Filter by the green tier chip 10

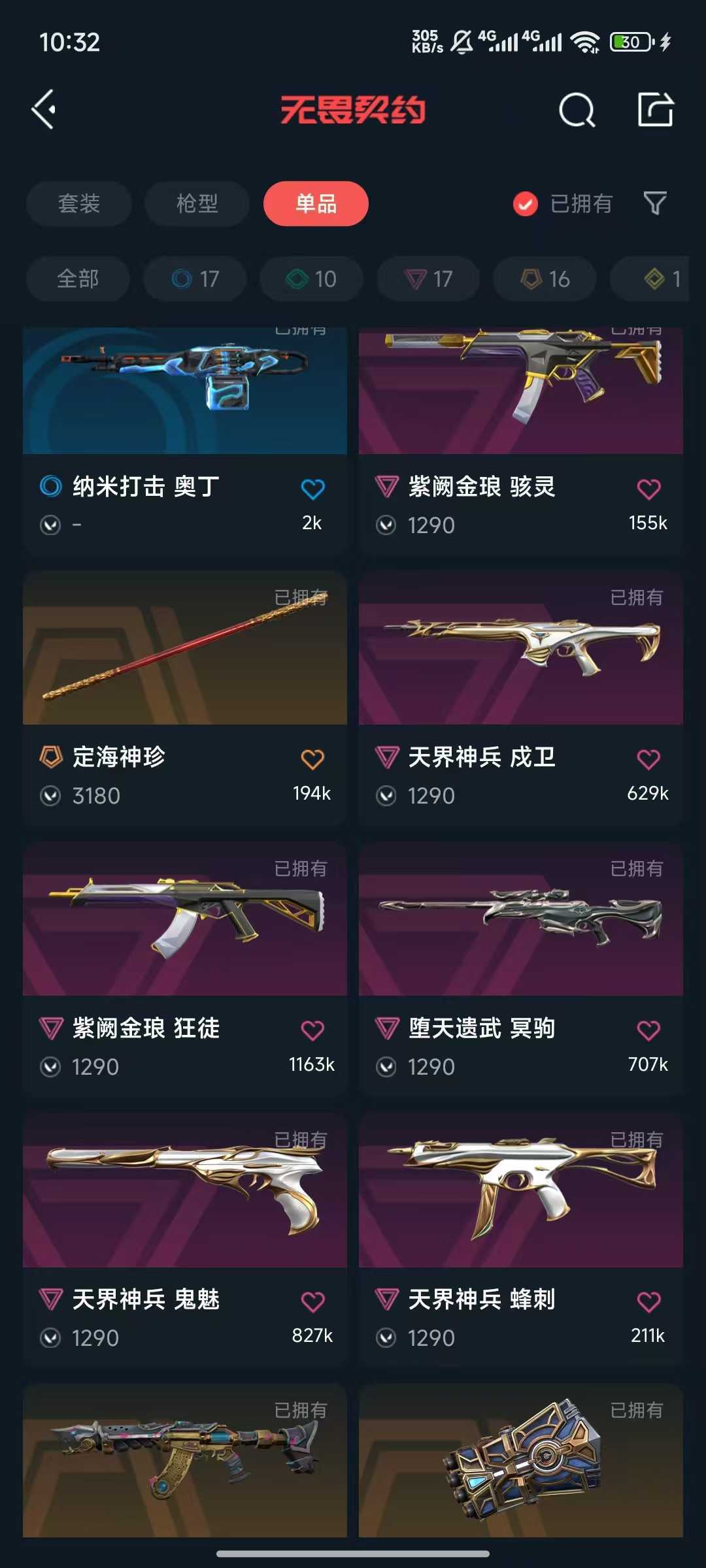(311, 279)
